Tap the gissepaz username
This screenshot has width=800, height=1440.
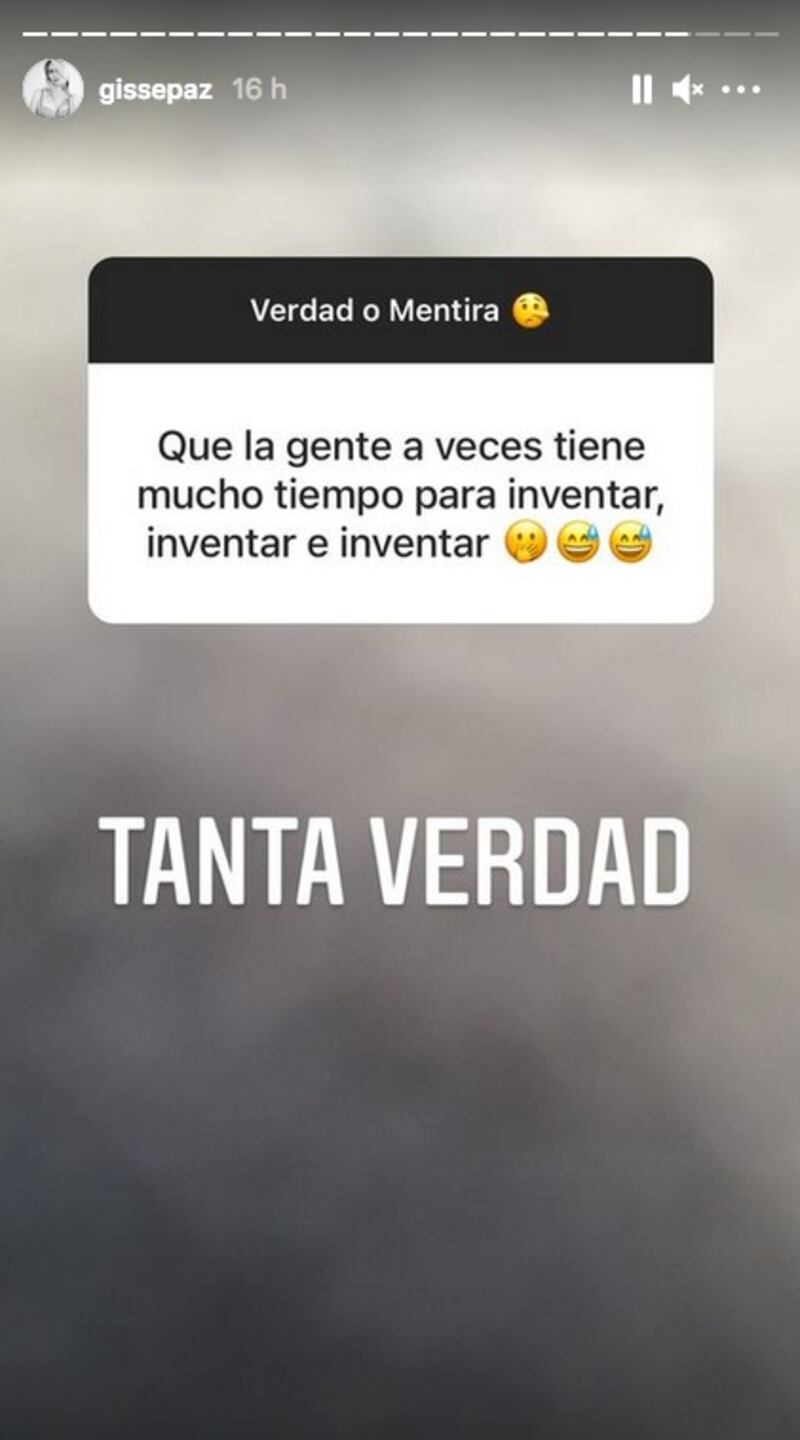coord(155,90)
